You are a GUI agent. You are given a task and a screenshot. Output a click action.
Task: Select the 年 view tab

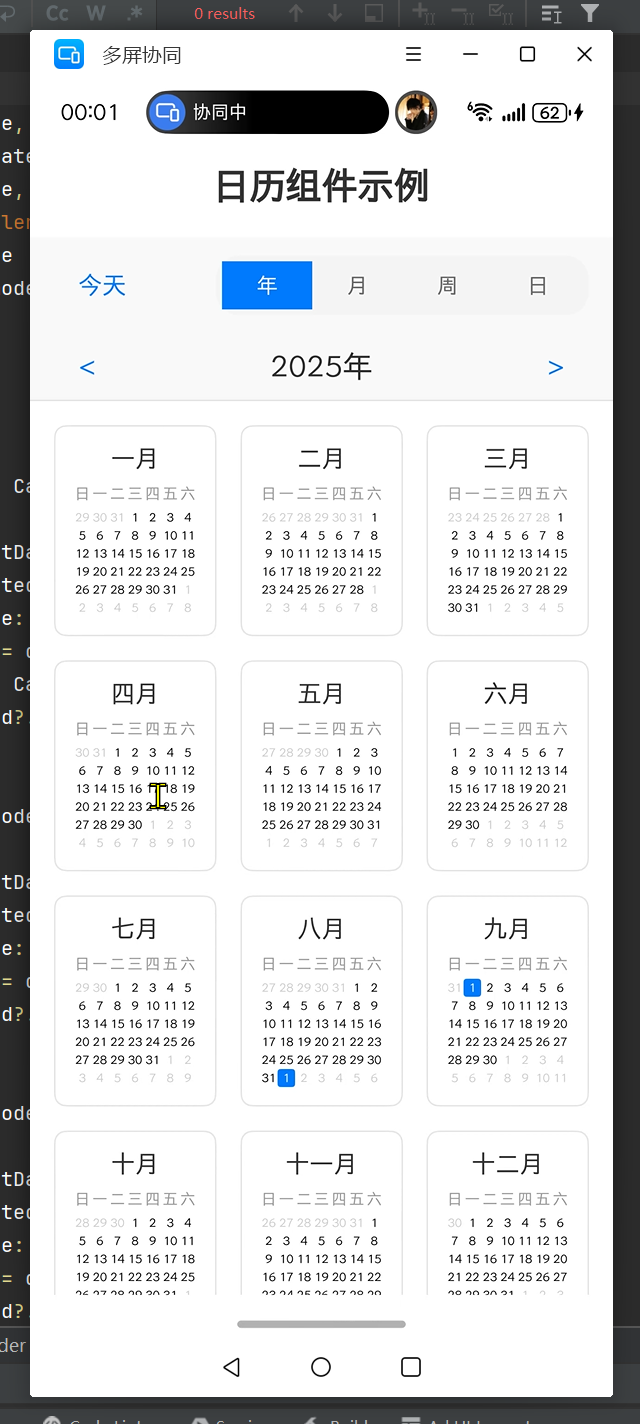tap(267, 286)
